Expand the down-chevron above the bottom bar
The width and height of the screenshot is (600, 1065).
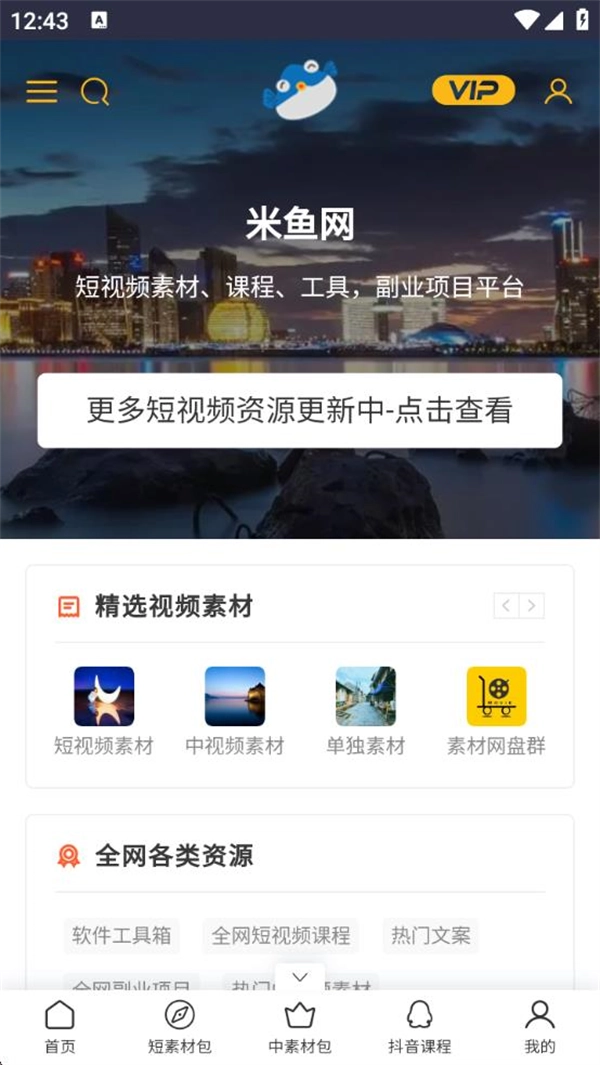point(300,977)
